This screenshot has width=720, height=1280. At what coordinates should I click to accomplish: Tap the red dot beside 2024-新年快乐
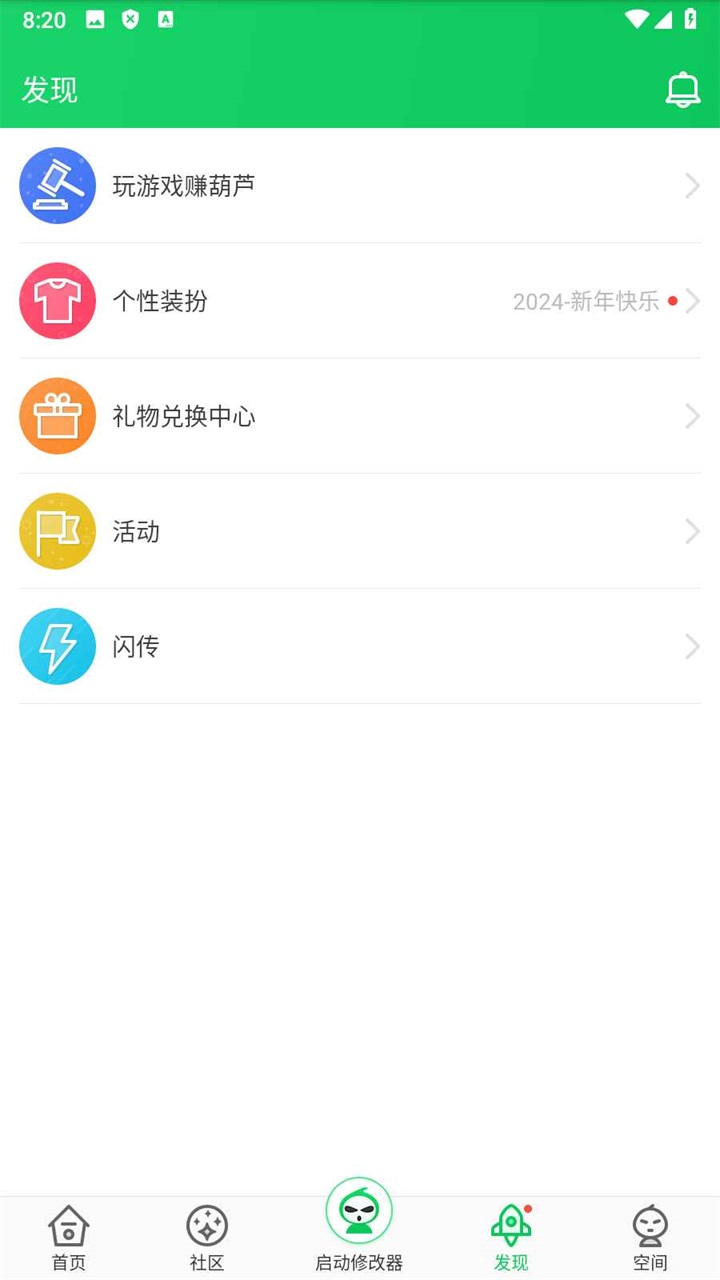click(x=673, y=299)
